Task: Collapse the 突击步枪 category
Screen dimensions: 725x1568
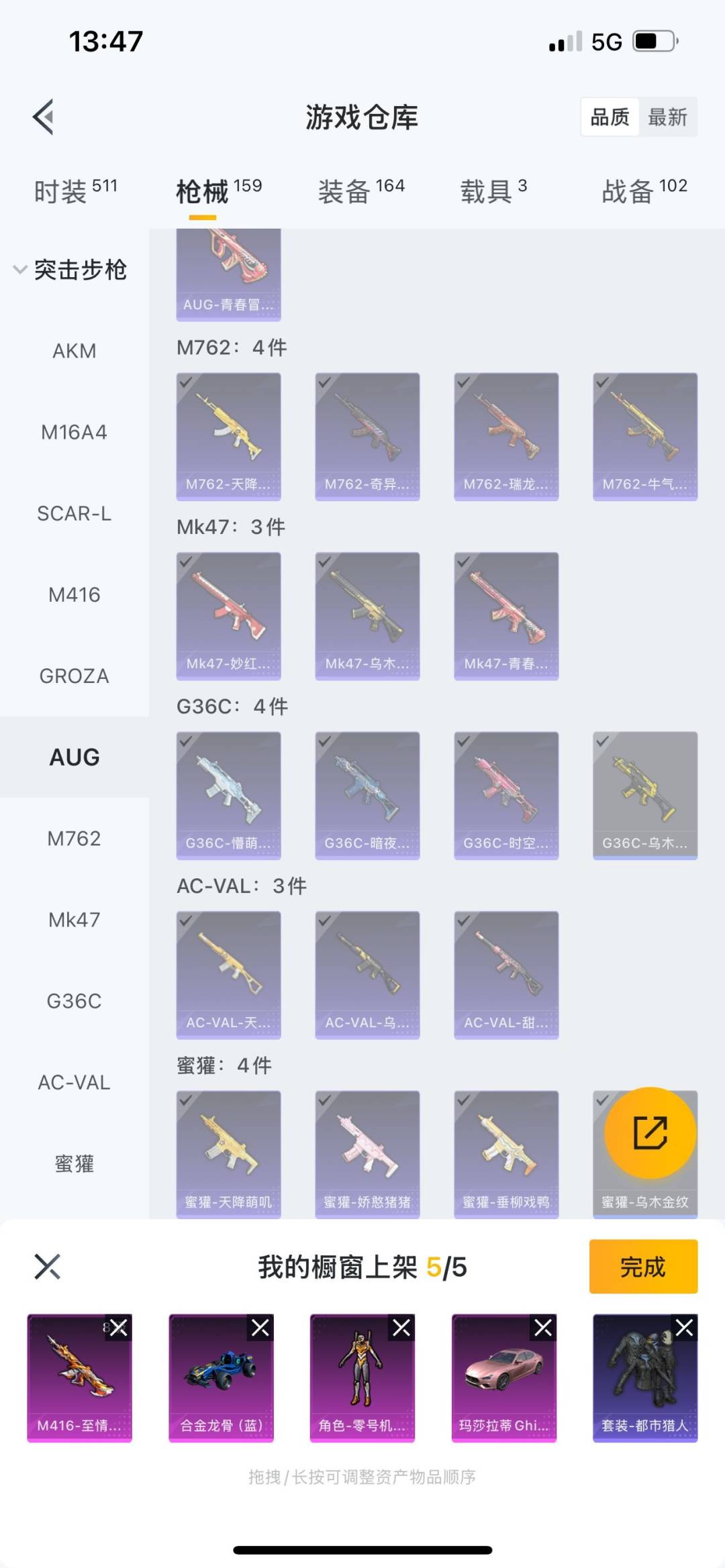Action: click(70, 270)
